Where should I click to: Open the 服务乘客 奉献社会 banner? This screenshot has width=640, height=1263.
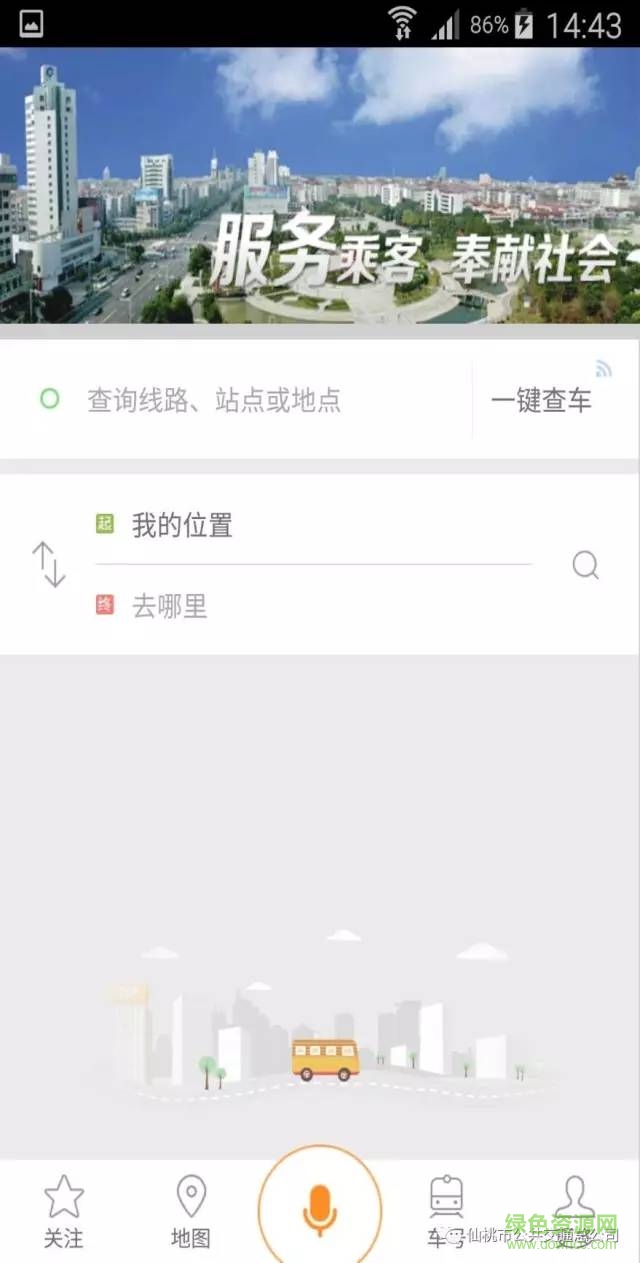pos(320,185)
